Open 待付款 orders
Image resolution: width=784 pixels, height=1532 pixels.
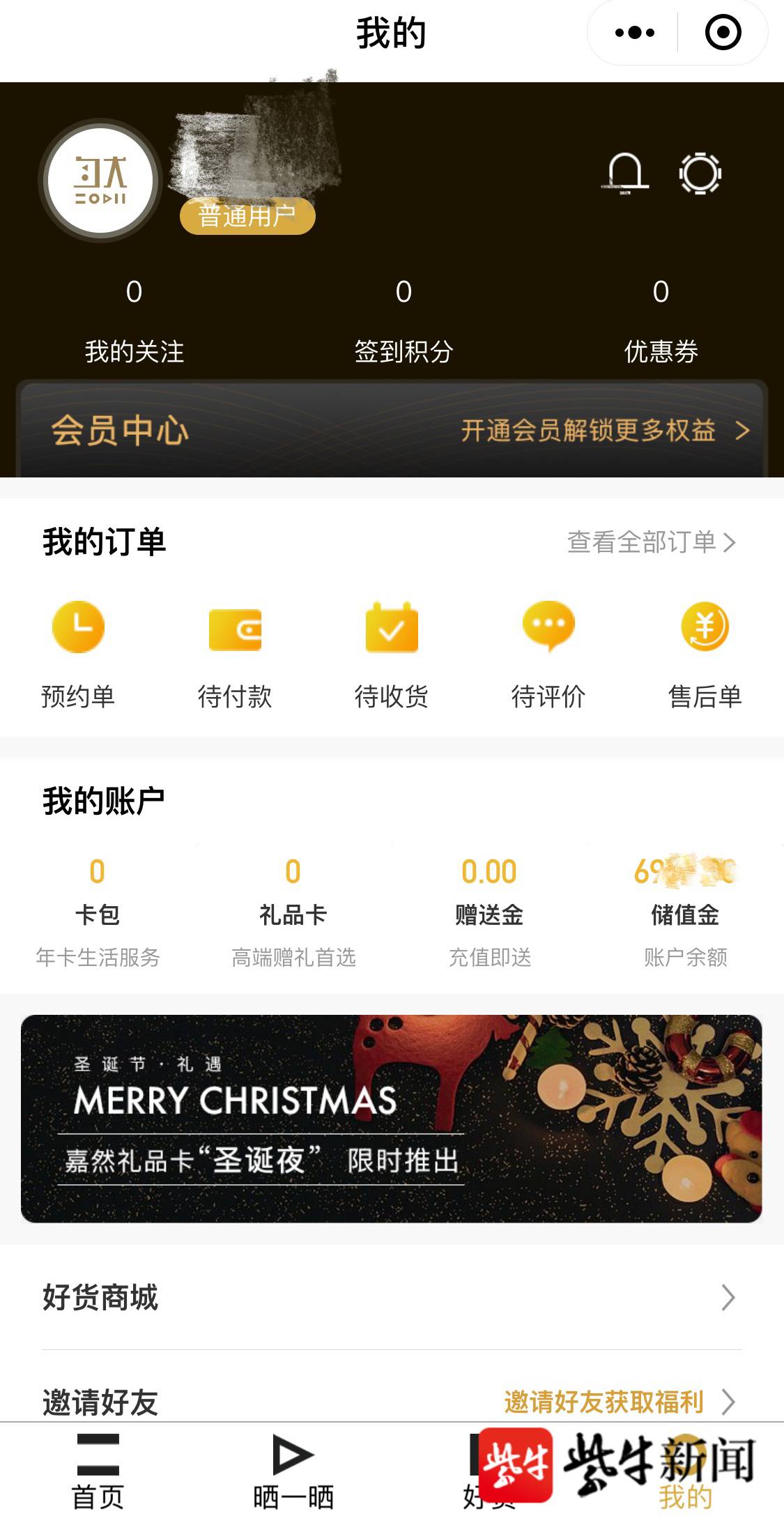[235, 653]
